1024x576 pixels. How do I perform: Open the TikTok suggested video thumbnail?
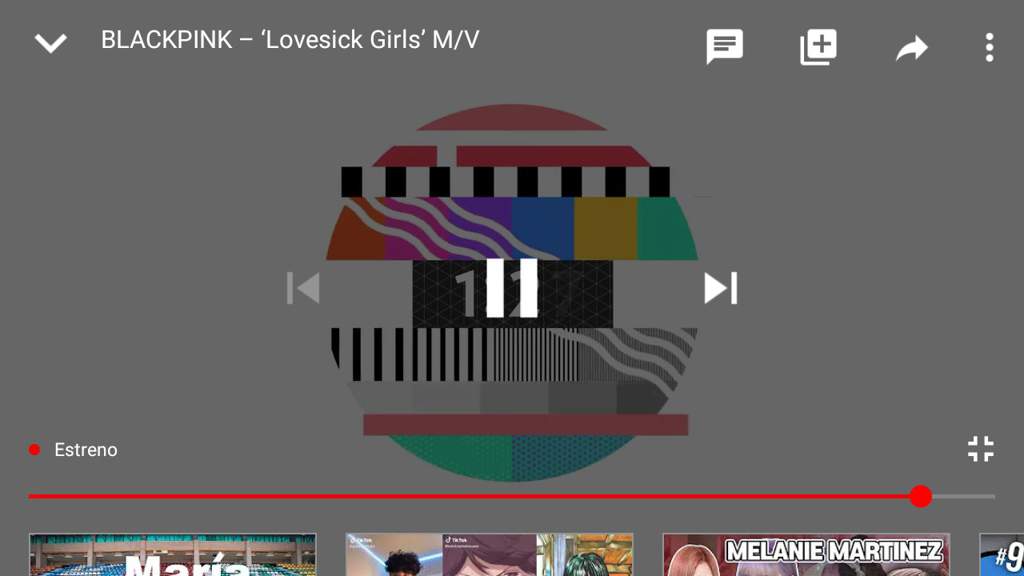tap(489, 555)
